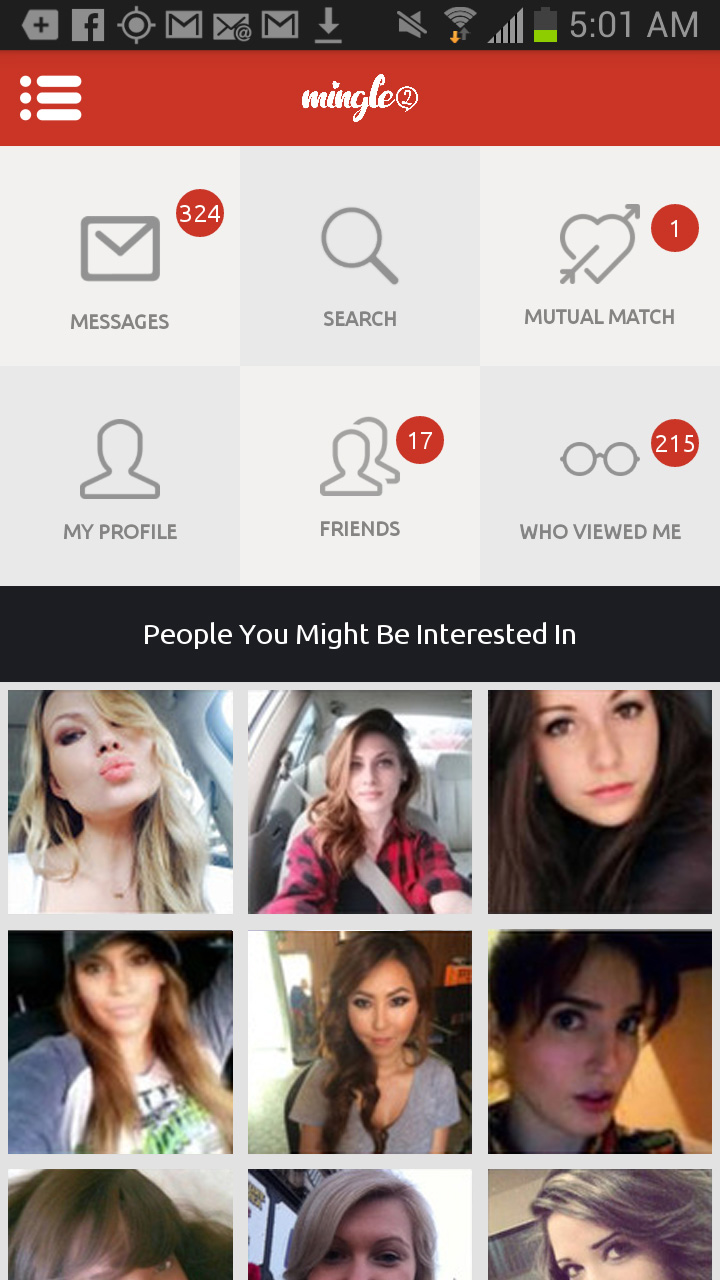Open Messages with 324 unread
Screen dimensions: 720x1280
tap(120, 258)
